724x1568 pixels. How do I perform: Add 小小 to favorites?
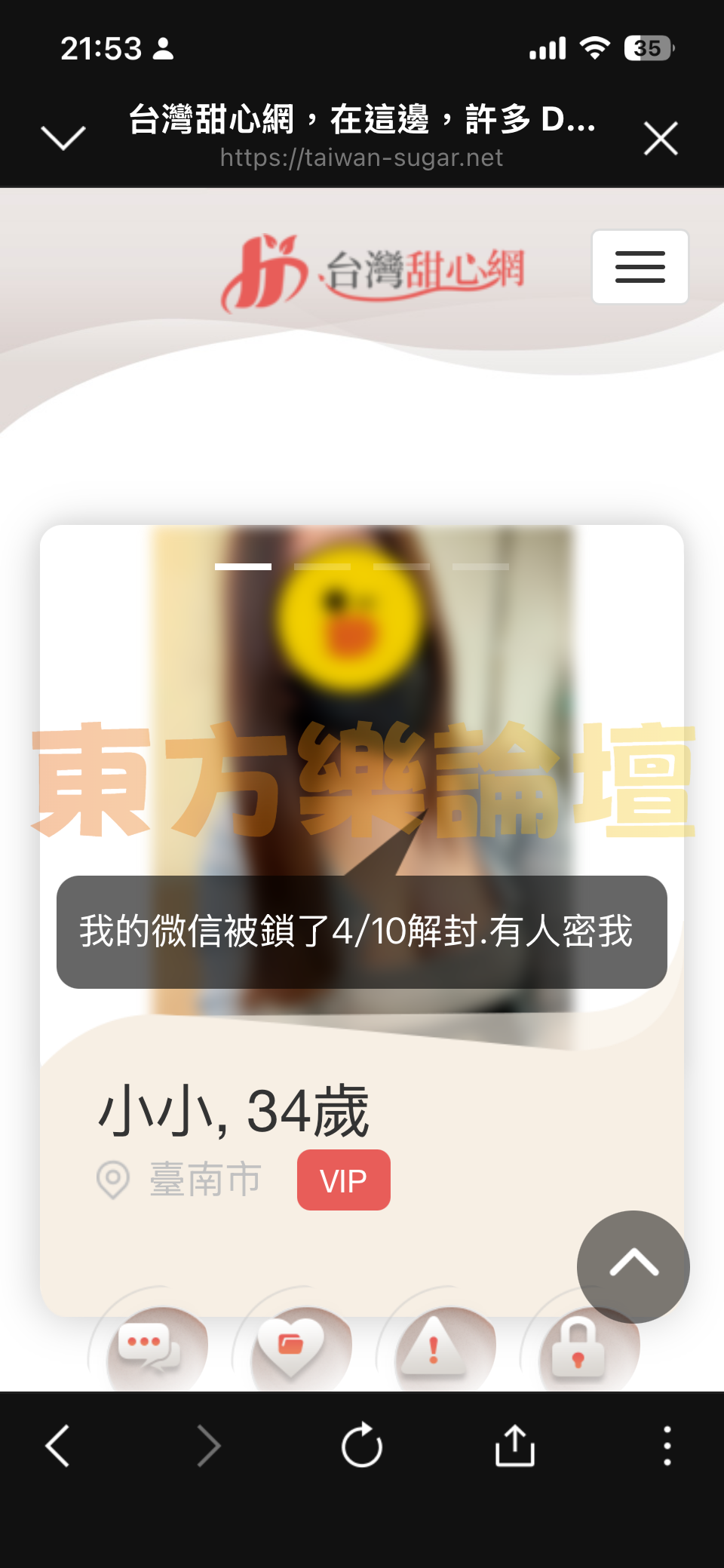tap(291, 1348)
